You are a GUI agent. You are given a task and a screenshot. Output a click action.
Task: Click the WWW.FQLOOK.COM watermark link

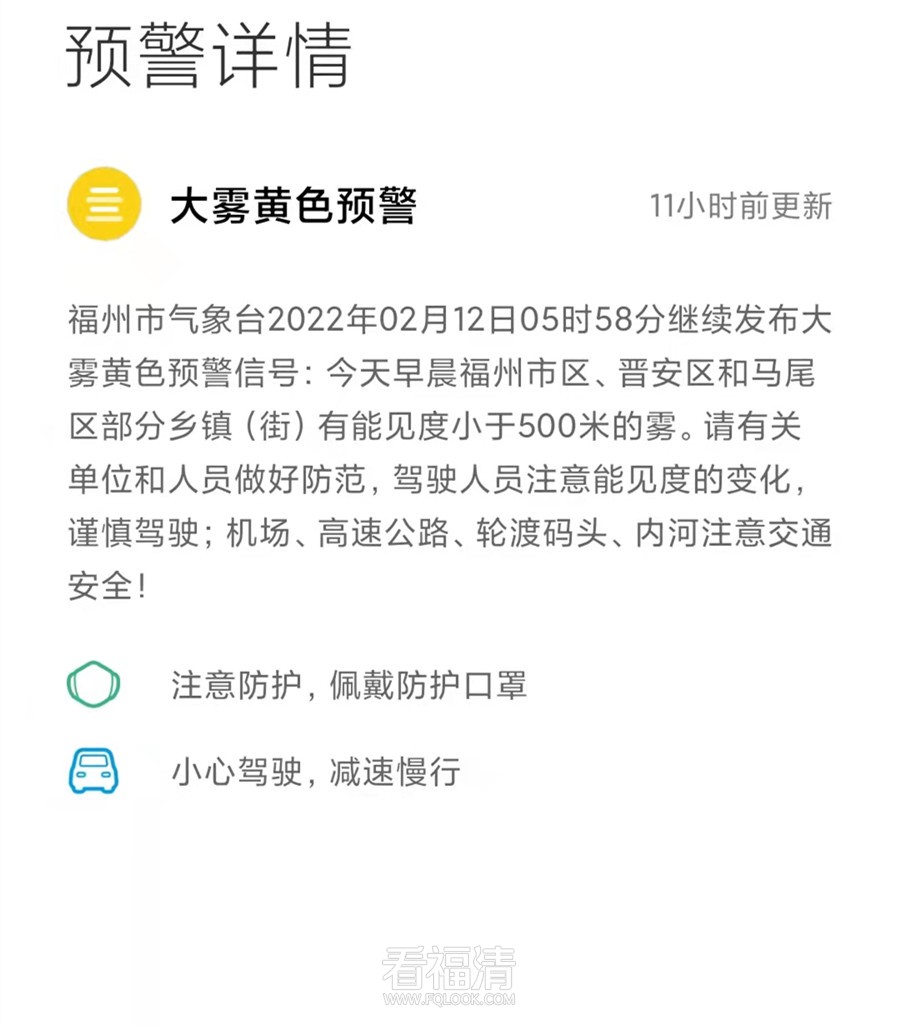tap(449, 997)
